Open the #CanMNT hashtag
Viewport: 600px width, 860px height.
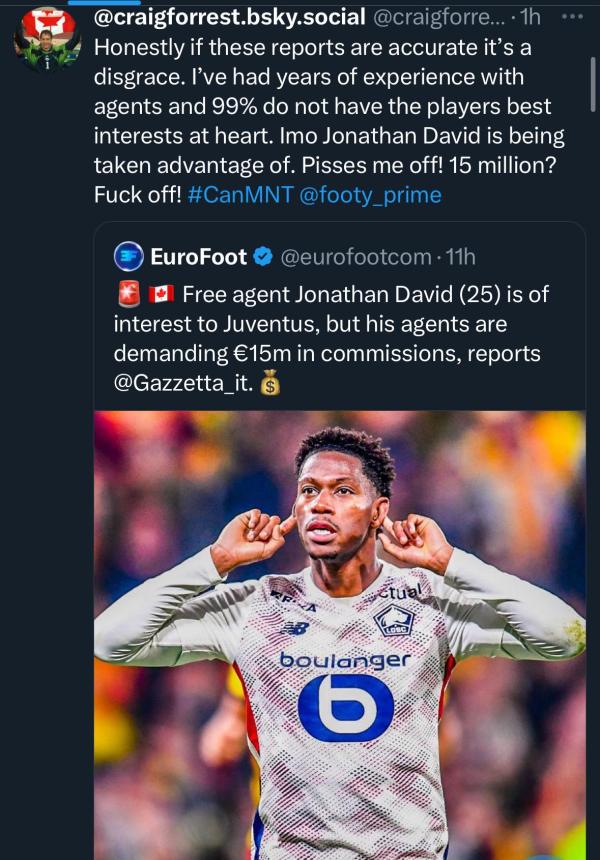click(238, 195)
